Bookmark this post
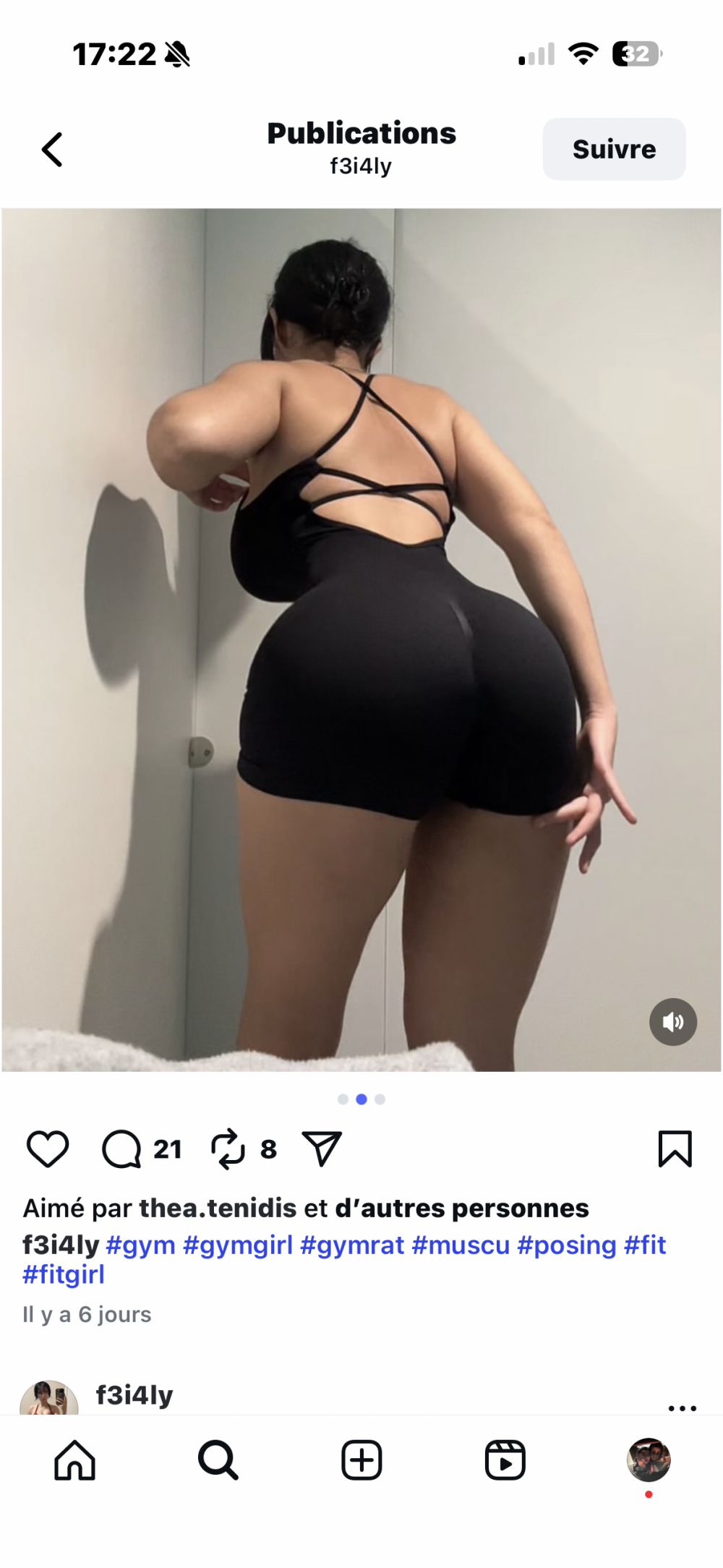Viewport: 723px width, 1568px height. (675, 1149)
